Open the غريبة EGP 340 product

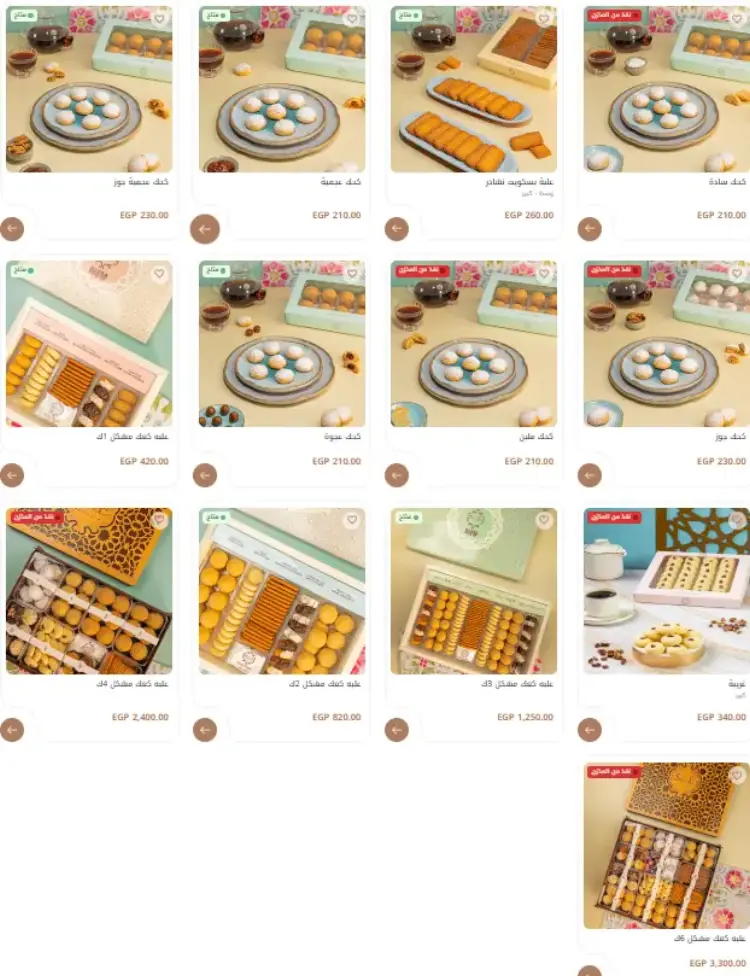[x=666, y=592]
